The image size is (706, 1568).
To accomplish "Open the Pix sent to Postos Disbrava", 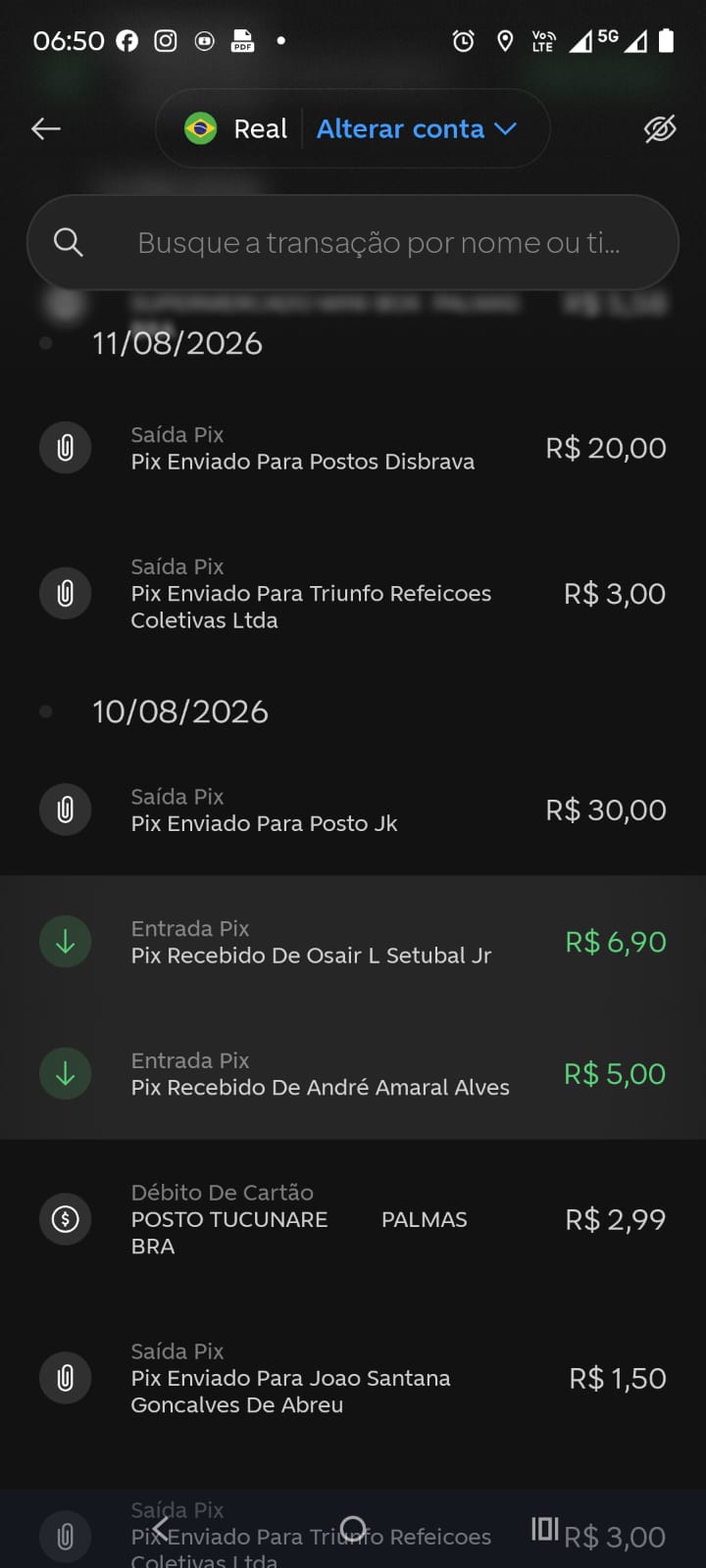I will click(x=353, y=448).
